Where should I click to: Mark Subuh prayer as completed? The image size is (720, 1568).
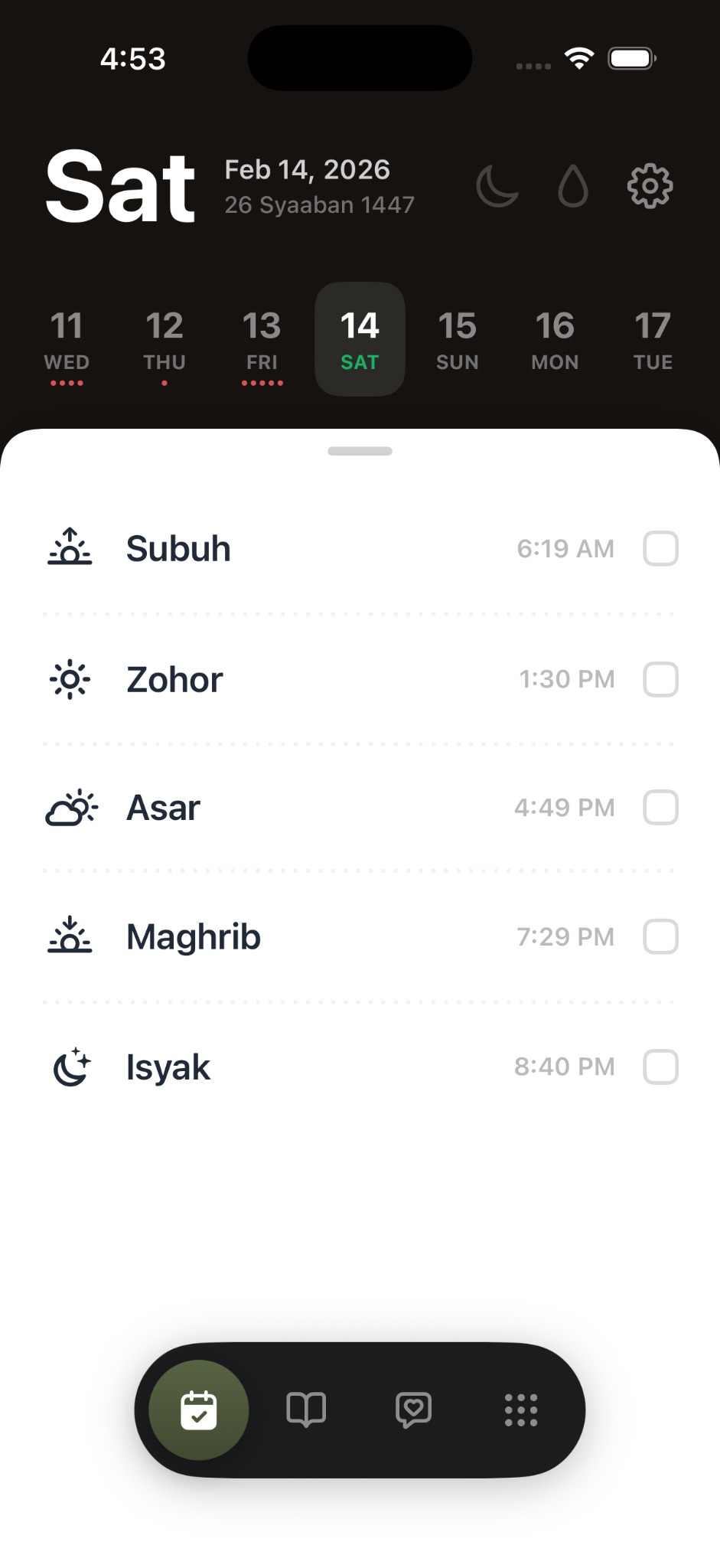[660, 548]
